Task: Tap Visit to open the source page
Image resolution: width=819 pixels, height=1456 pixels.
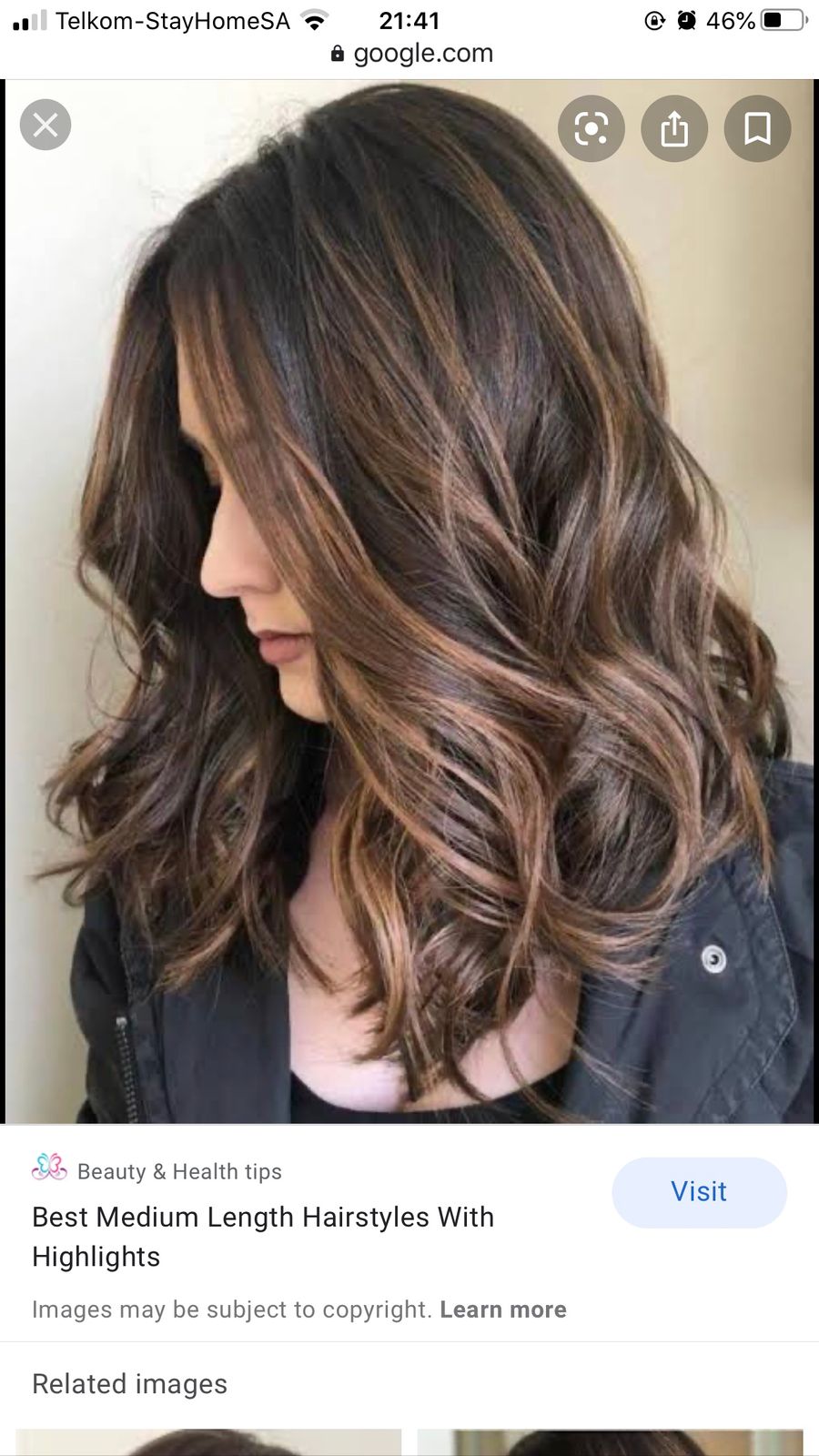Action: tap(699, 1192)
